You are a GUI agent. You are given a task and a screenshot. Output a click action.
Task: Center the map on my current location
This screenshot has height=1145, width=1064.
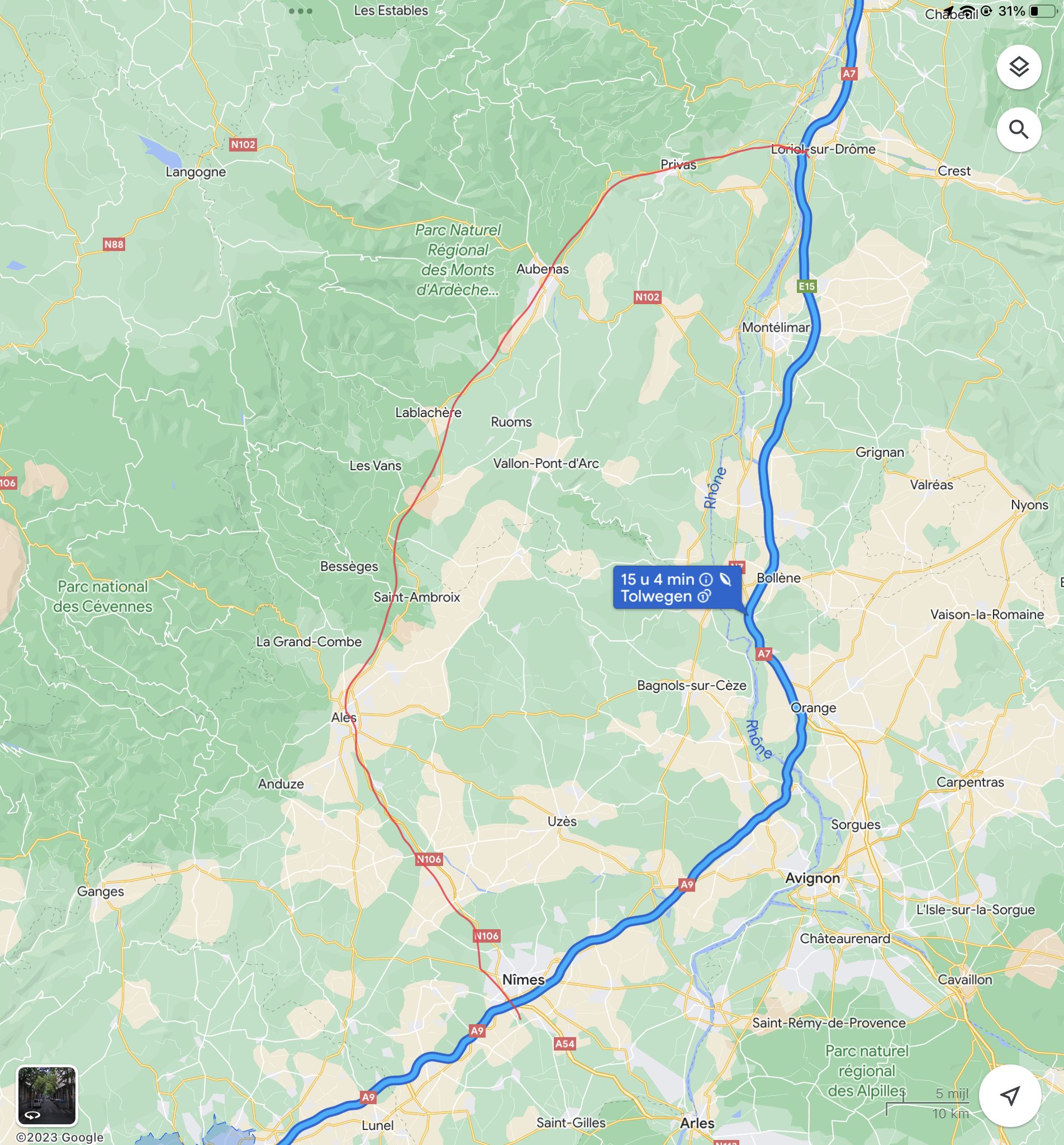pos(1010,1095)
